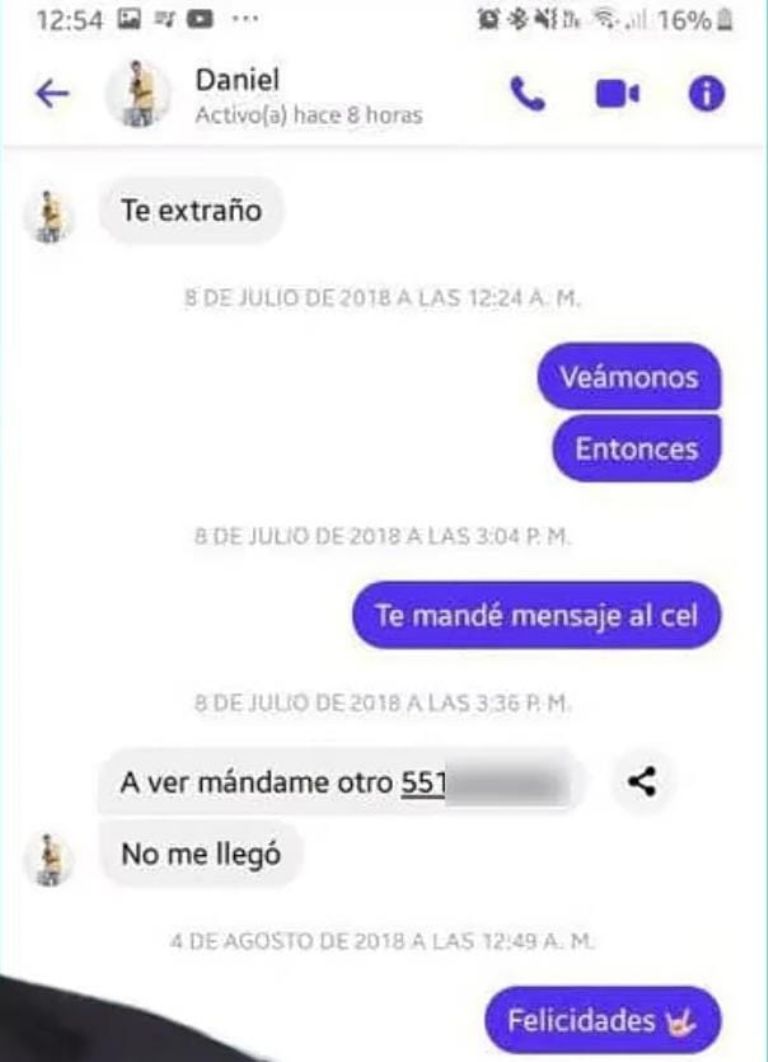Image resolution: width=768 pixels, height=1062 pixels.
Task: Start a video call with Daniel
Action: [x=617, y=94]
